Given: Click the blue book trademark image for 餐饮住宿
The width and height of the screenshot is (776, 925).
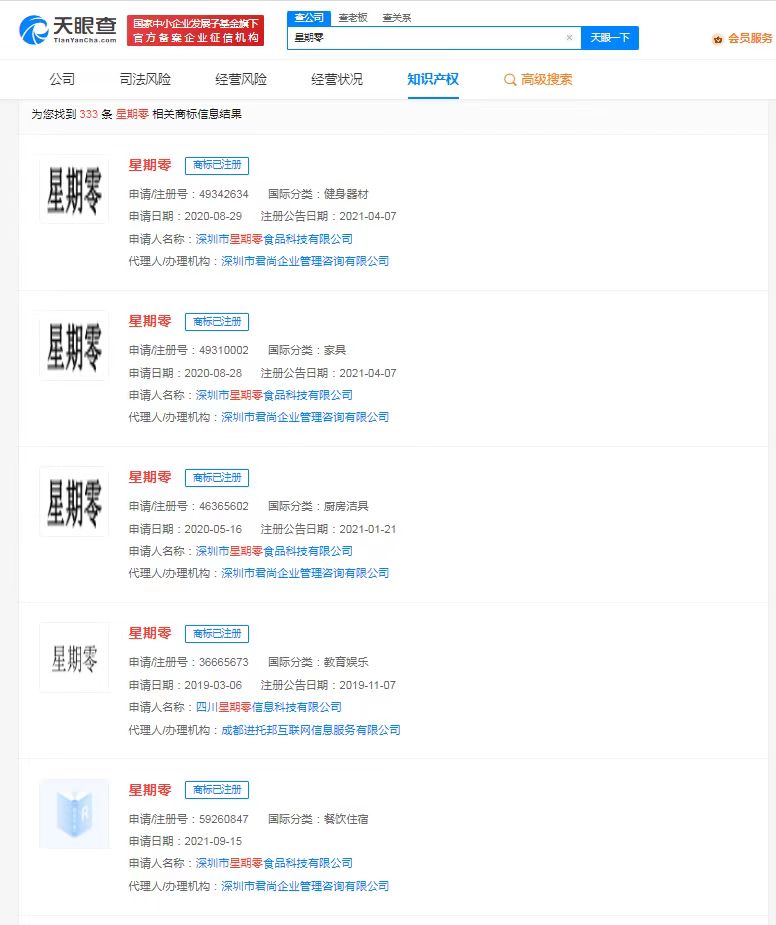Looking at the screenshot, I should pos(73,813).
